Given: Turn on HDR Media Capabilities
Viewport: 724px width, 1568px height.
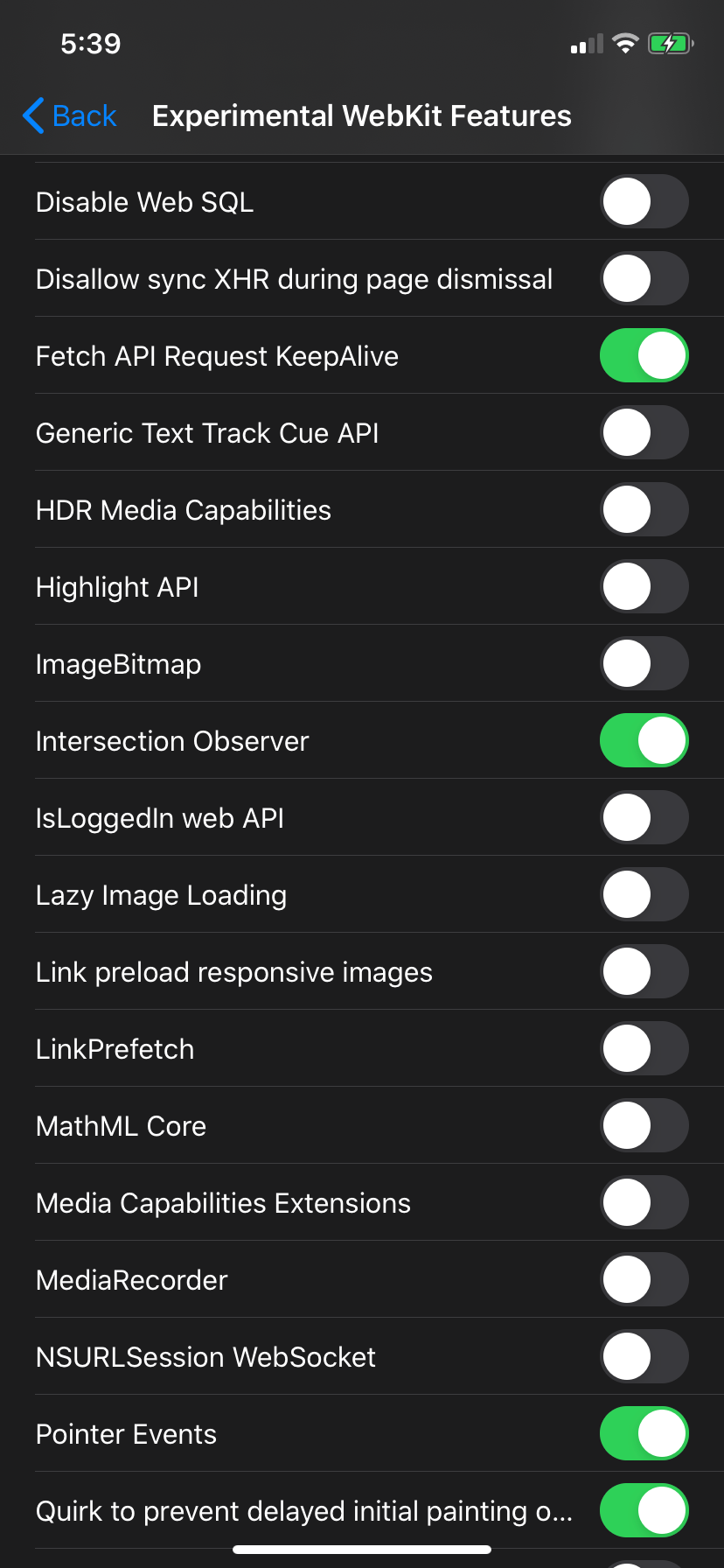Looking at the screenshot, I should [x=644, y=509].
